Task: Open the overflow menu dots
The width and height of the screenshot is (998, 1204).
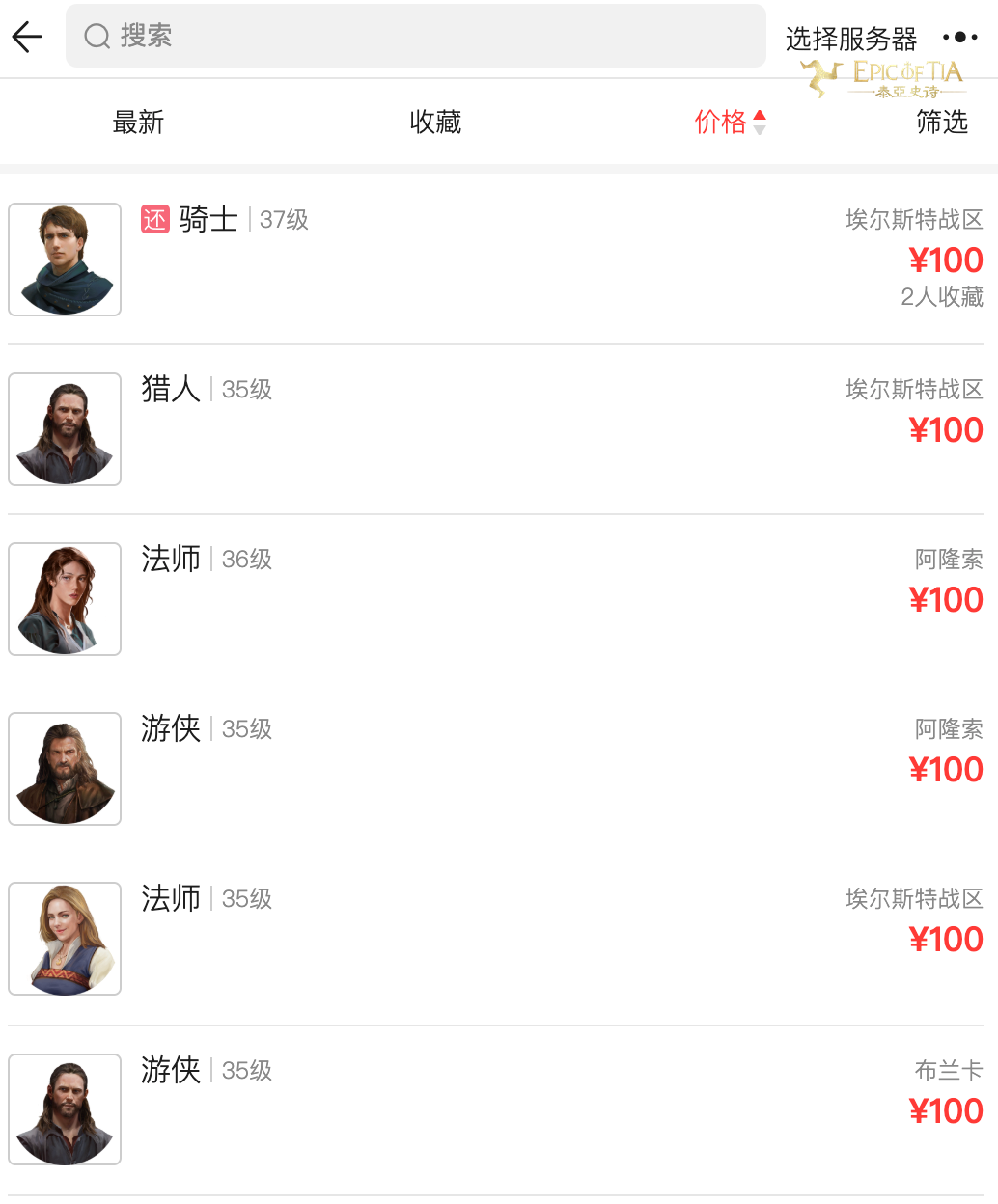Action: pos(959,38)
